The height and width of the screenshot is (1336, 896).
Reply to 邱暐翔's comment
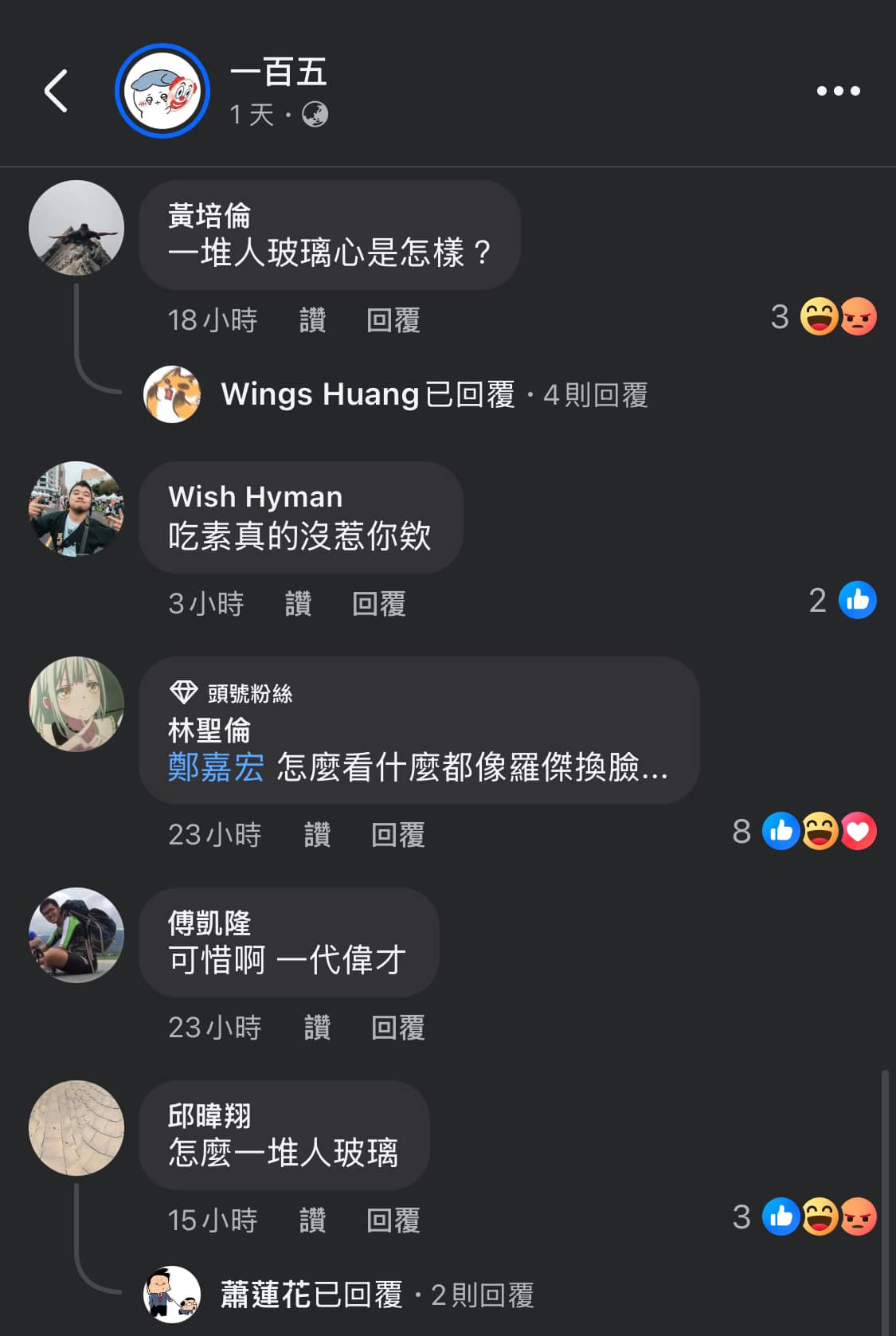(393, 1220)
